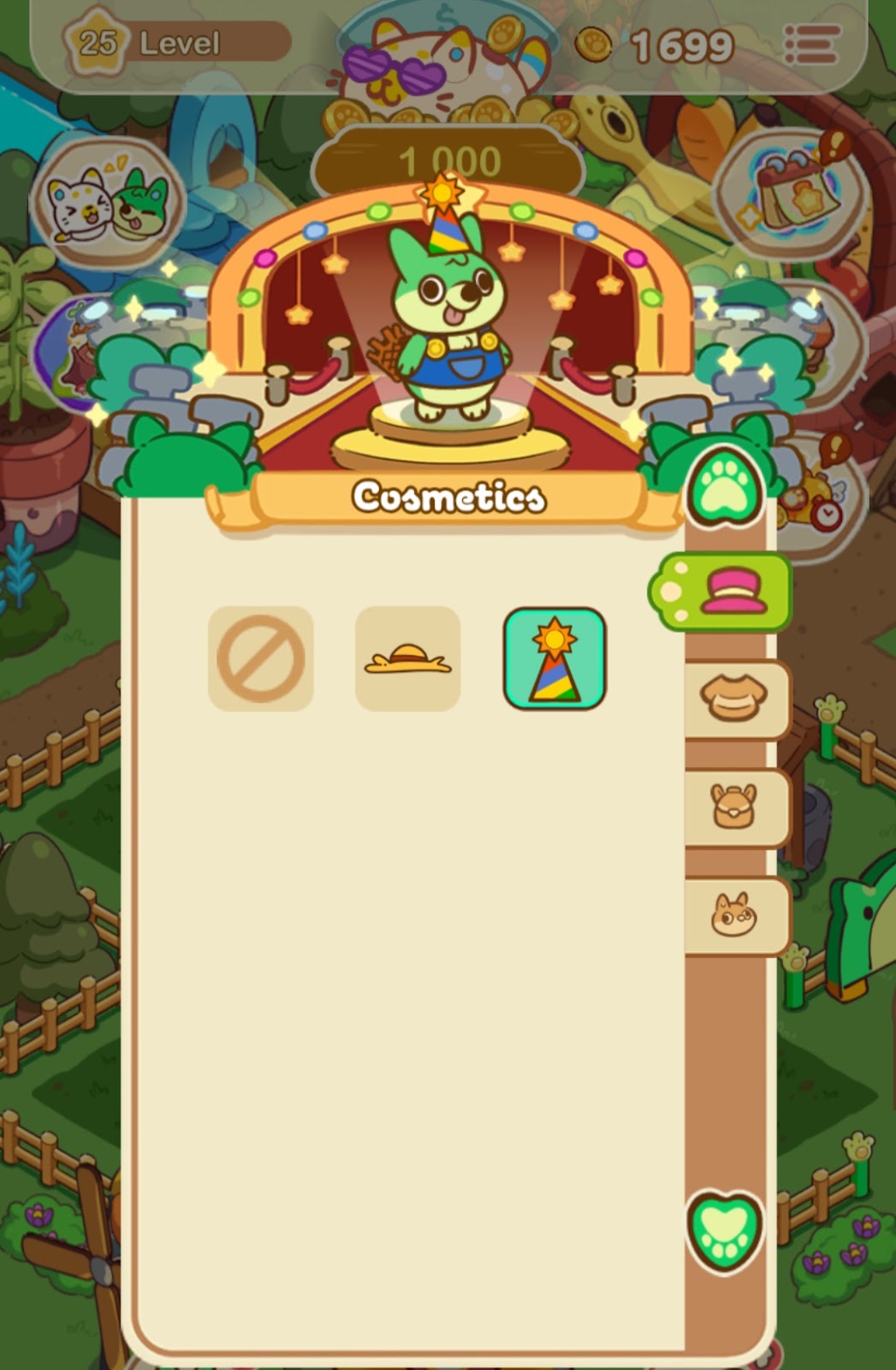The image size is (896, 1370).
Task: Switch to the hats category tab
Action: coord(732,593)
